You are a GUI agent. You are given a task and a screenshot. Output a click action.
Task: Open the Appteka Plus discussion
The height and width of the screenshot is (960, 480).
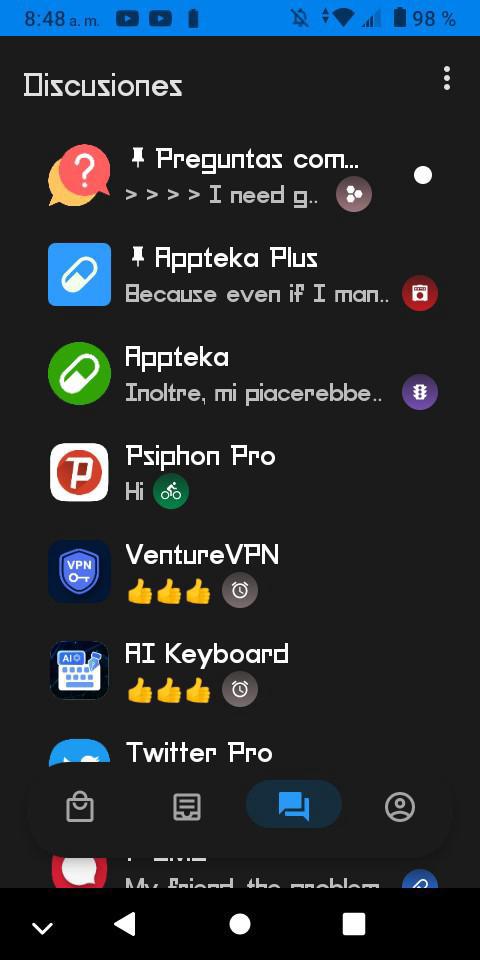pos(240,275)
